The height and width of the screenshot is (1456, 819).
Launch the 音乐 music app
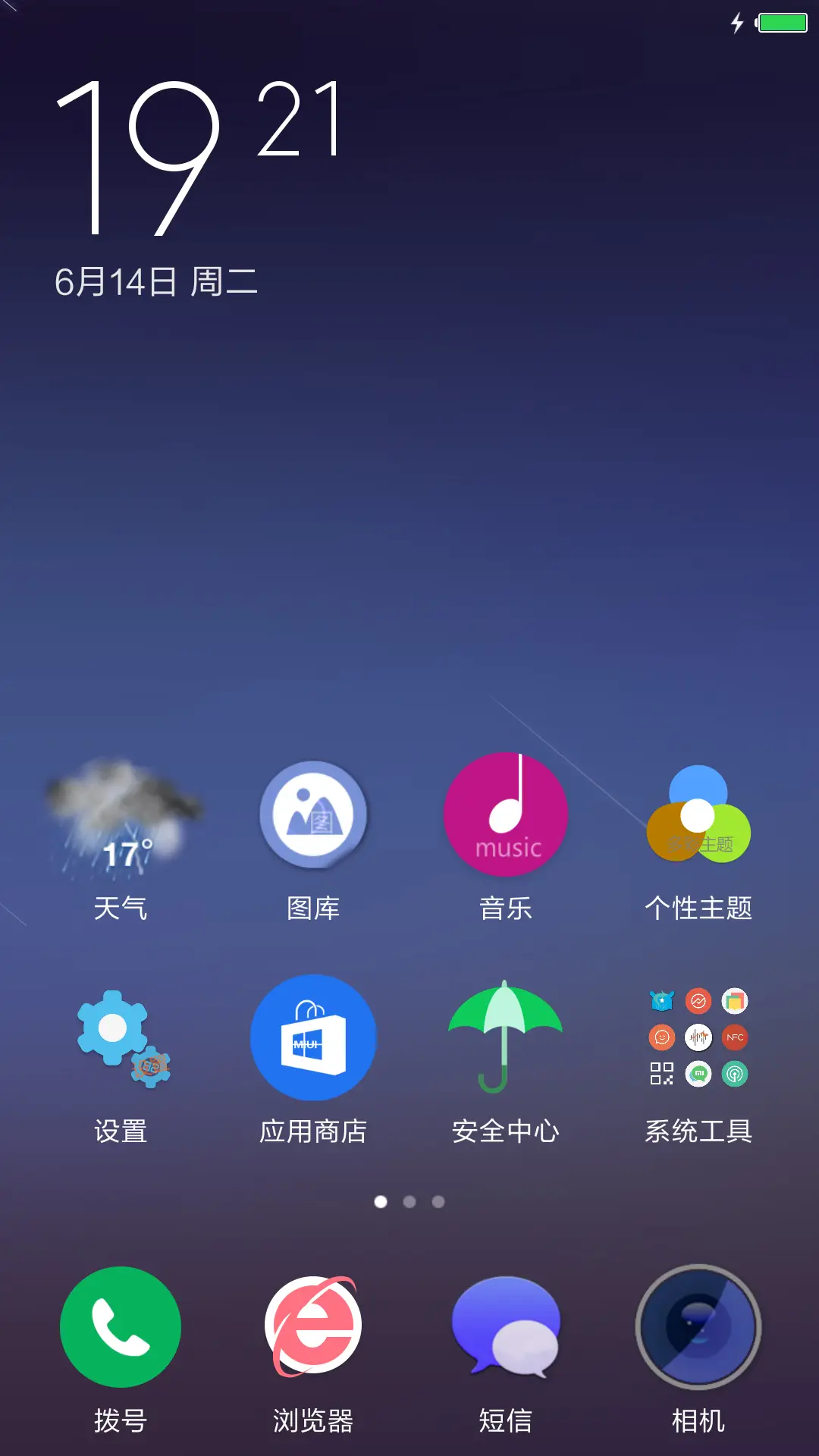[506, 815]
